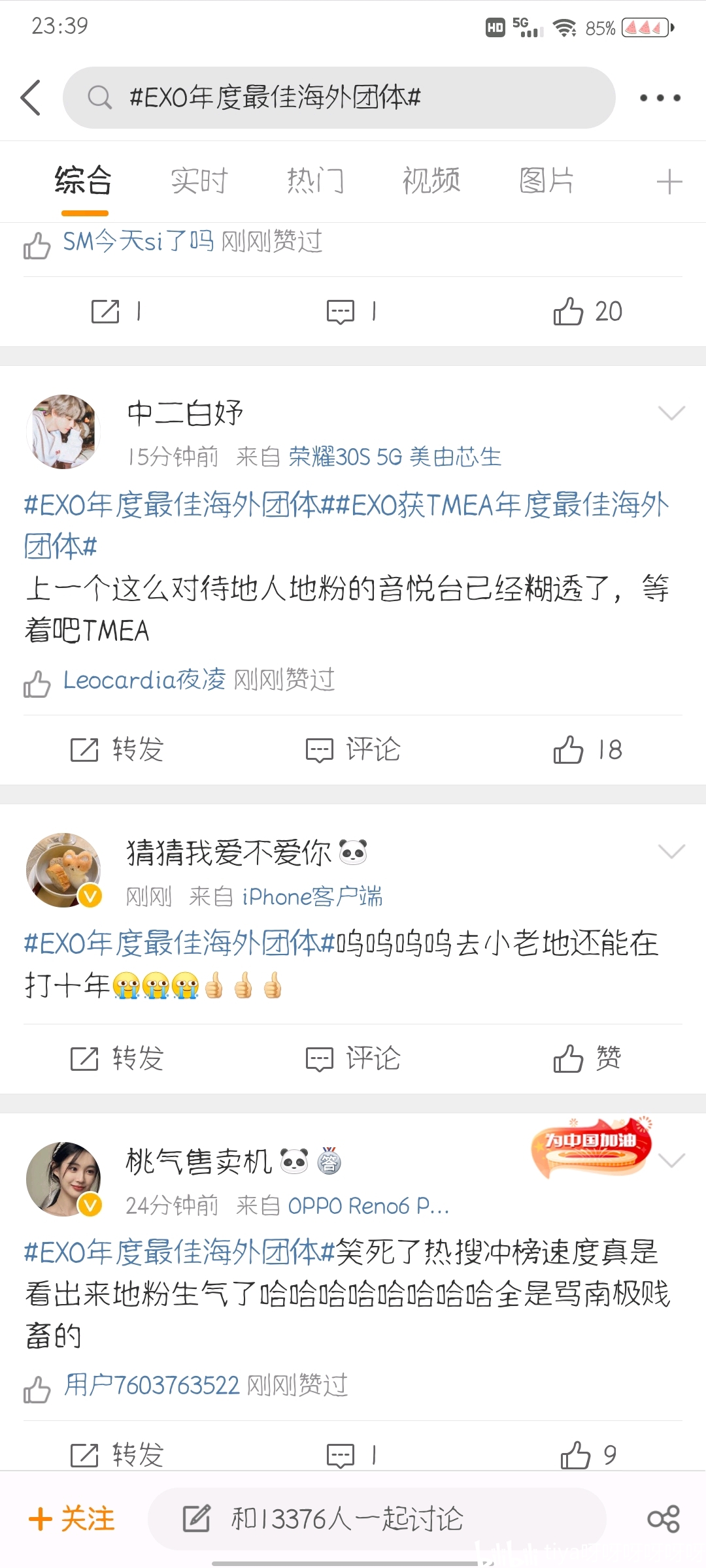Open the 视频 tab
The width and height of the screenshot is (706, 1568).
coord(431,181)
